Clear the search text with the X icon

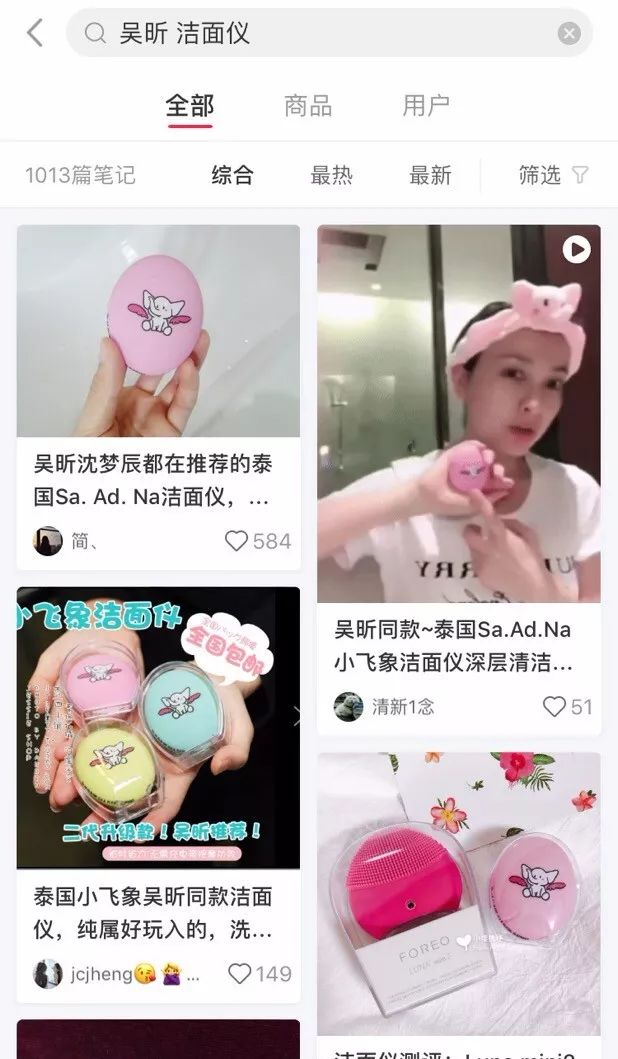tap(569, 34)
